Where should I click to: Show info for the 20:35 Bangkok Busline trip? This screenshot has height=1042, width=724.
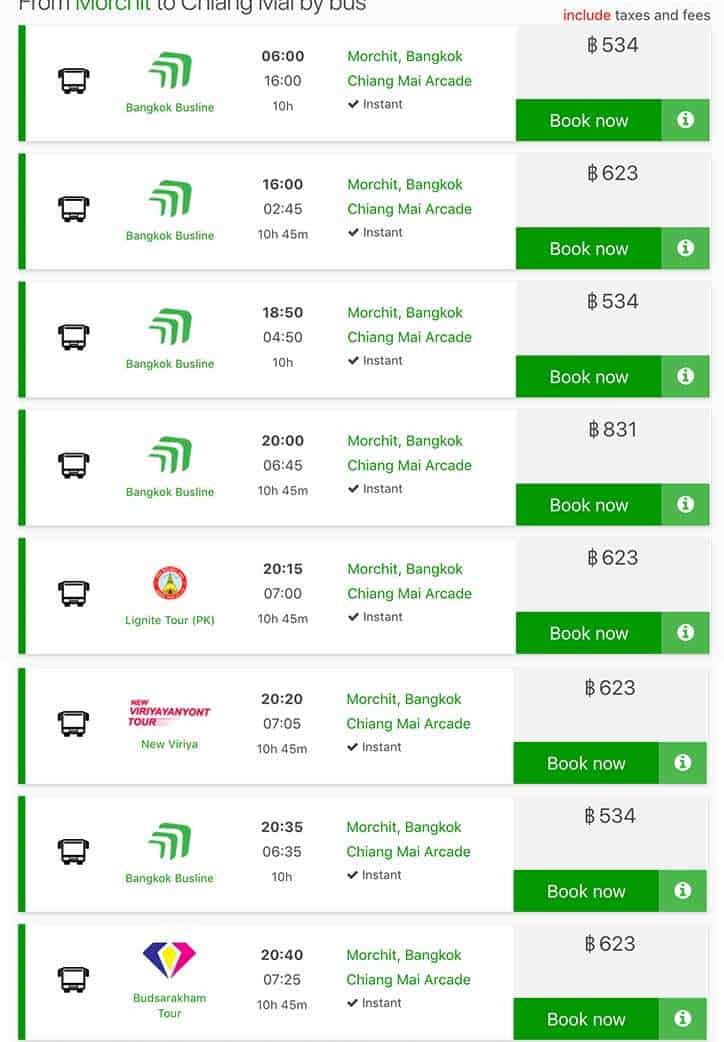pos(683,890)
